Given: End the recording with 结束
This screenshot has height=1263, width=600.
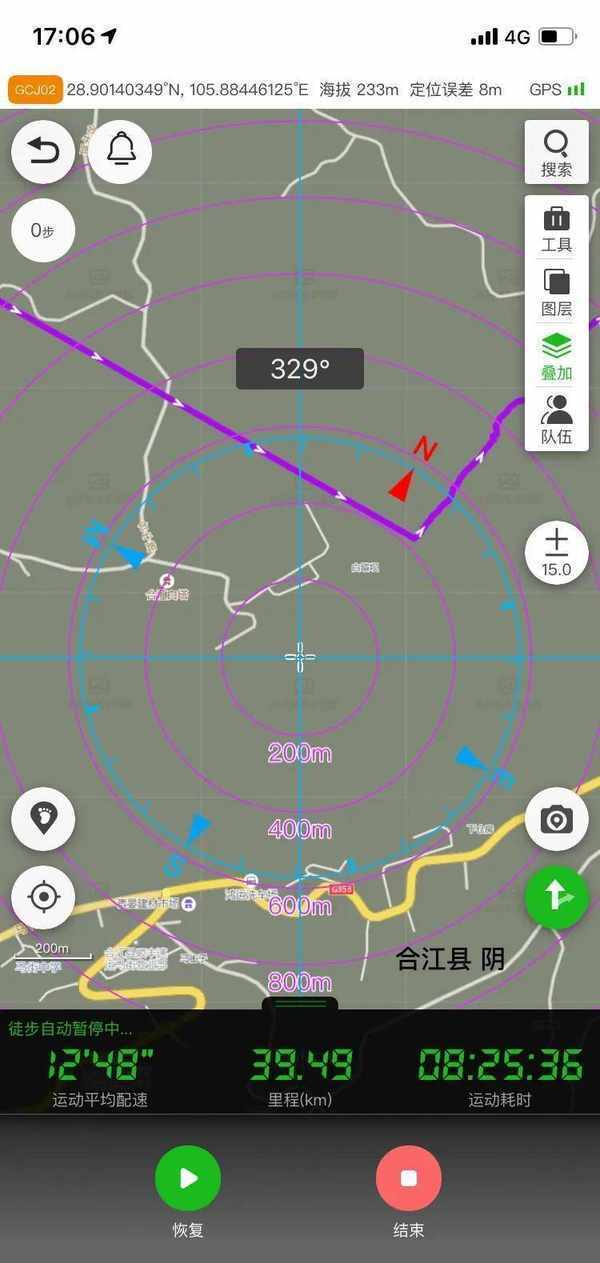Looking at the screenshot, I should pyautogui.click(x=408, y=1180).
